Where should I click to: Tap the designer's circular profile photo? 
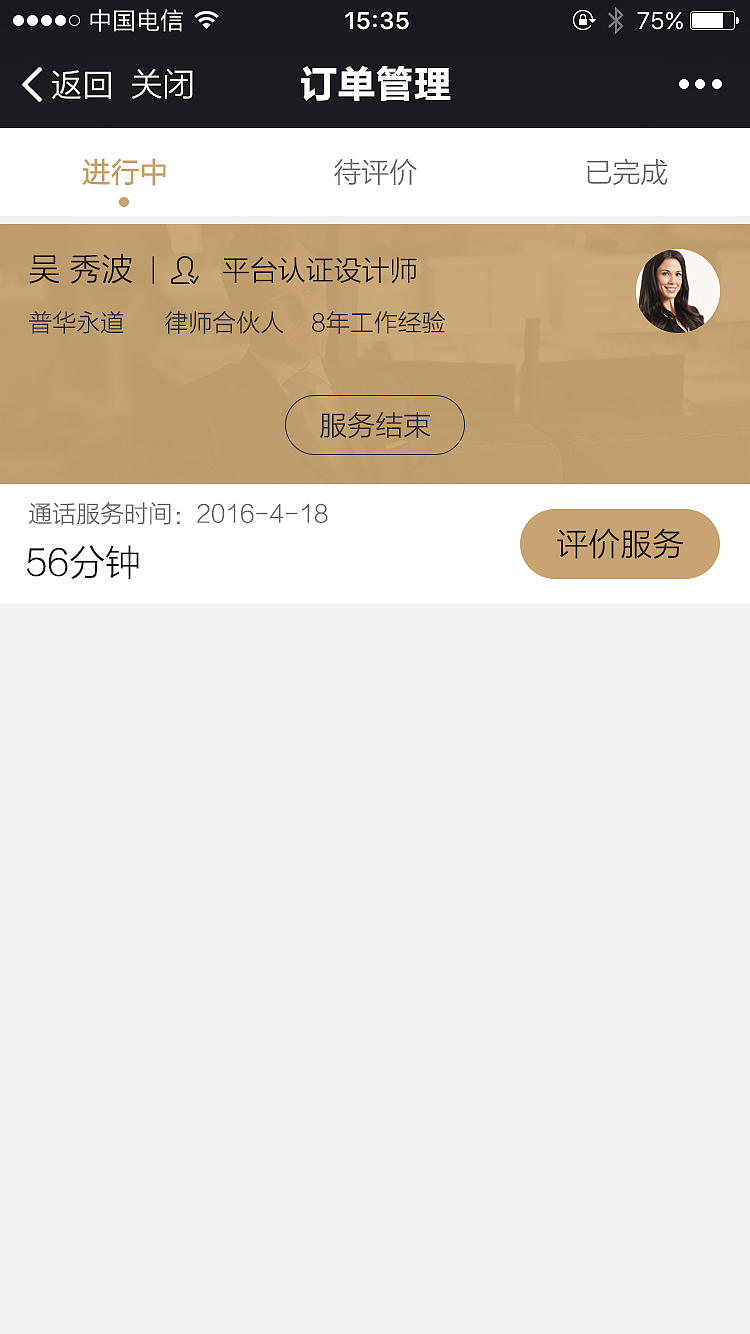point(677,291)
